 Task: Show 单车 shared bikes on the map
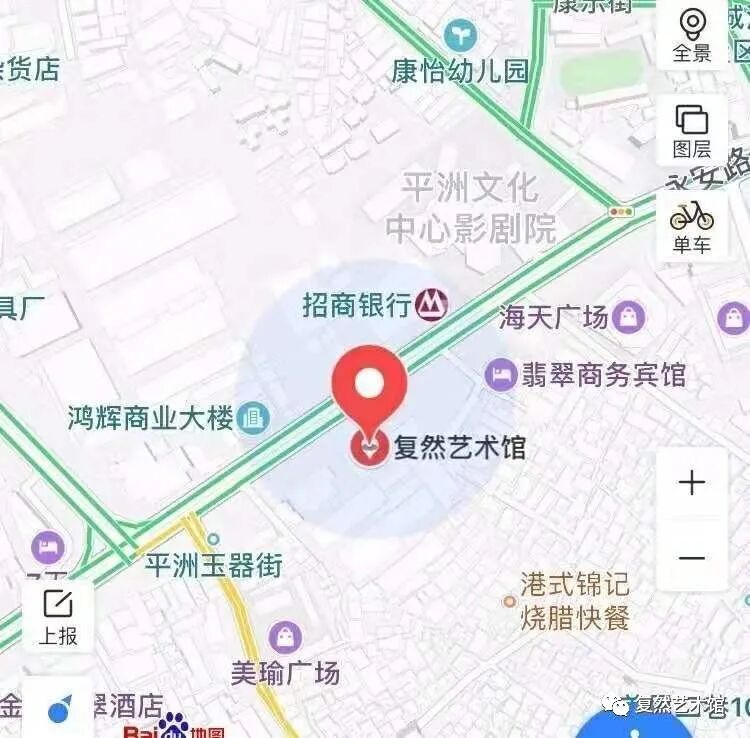[x=692, y=226]
